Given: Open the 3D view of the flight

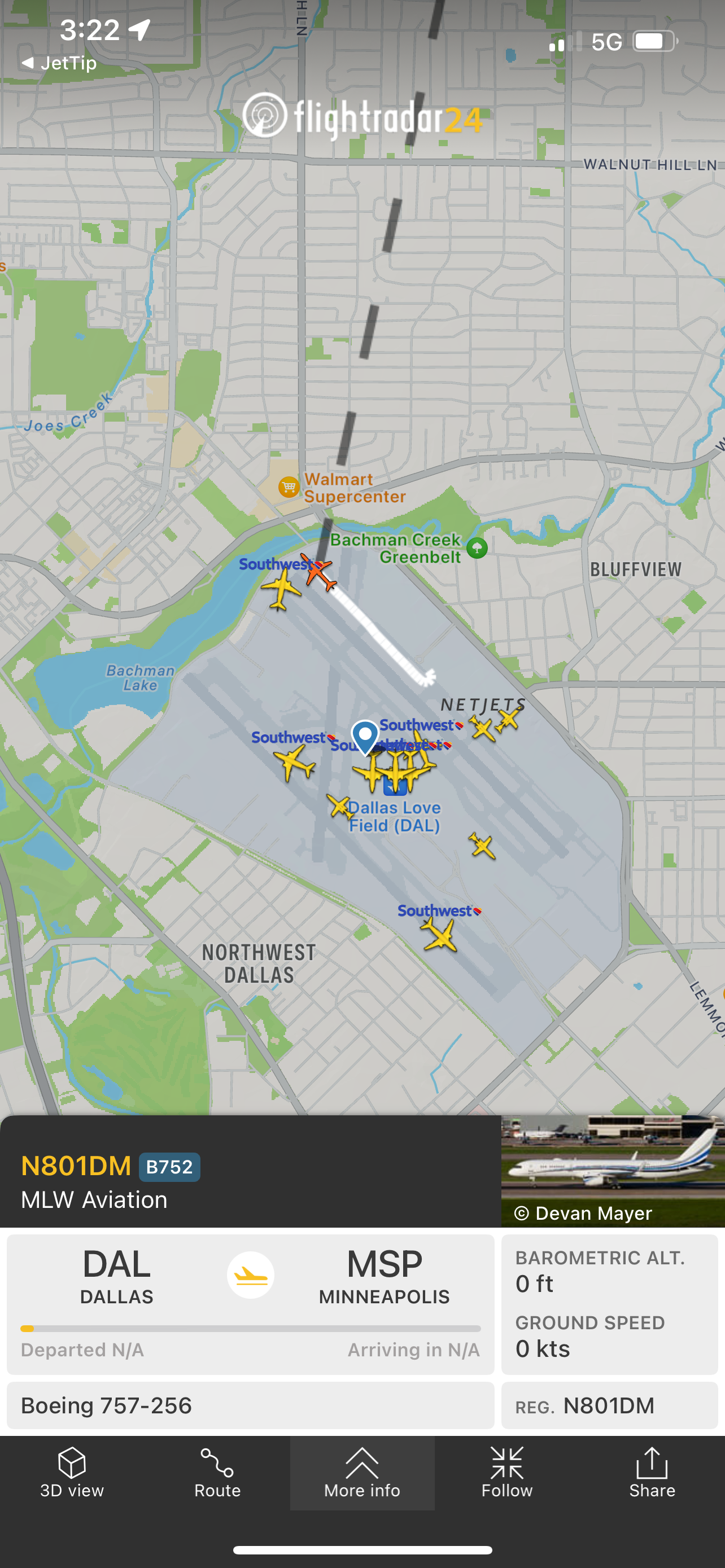Looking at the screenshot, I should 72,1473.
